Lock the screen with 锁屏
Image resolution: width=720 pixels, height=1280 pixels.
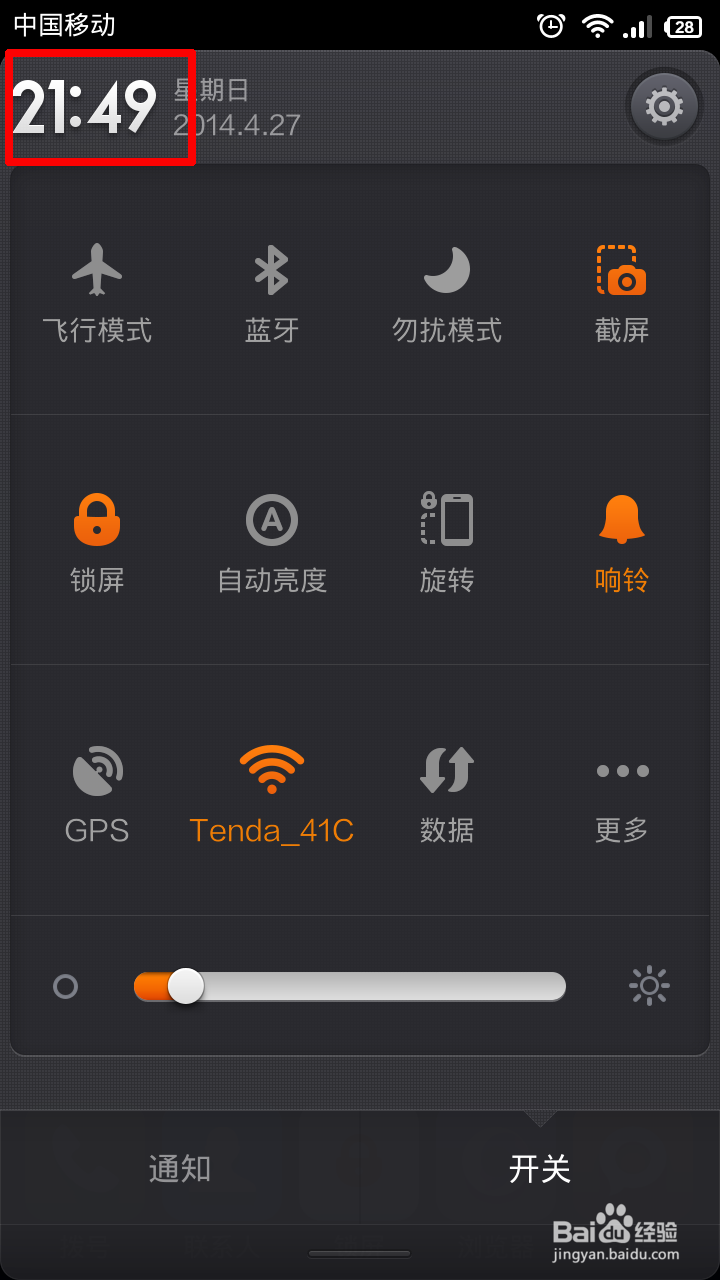point(97,540)
